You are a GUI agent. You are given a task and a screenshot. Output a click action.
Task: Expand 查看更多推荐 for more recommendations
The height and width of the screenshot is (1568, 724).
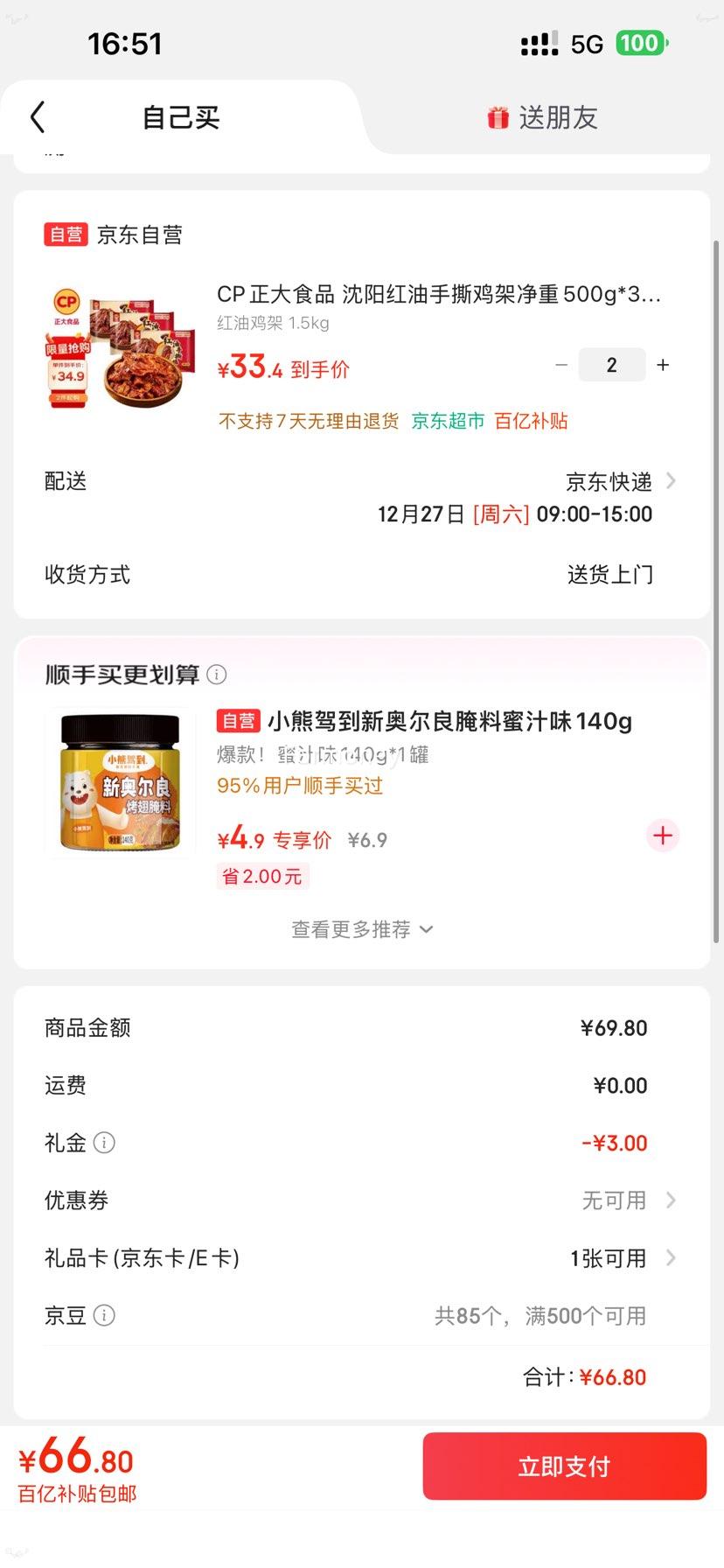point(362,929)
